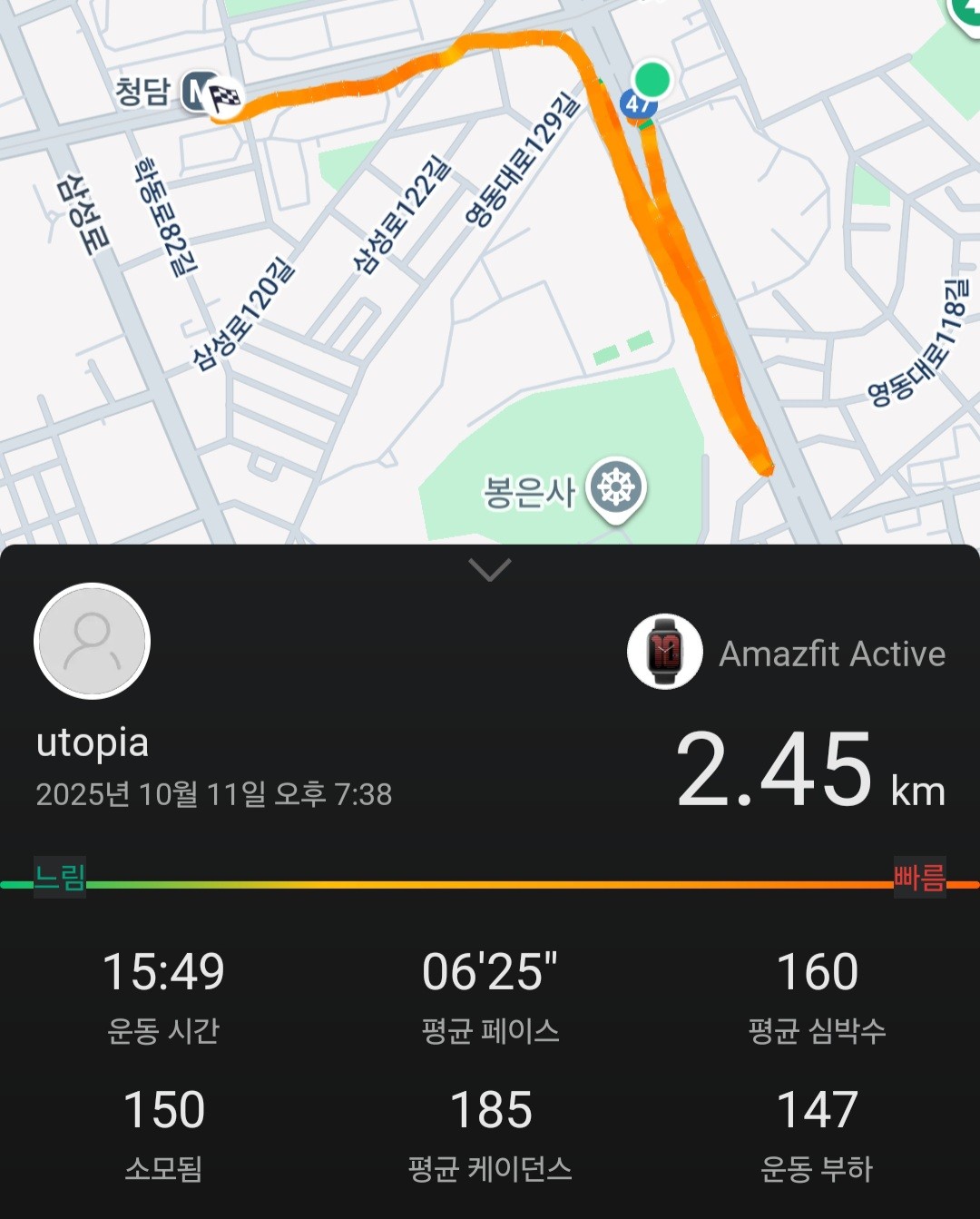Open the 봉은사 temple icon on the map

[614, 487]
